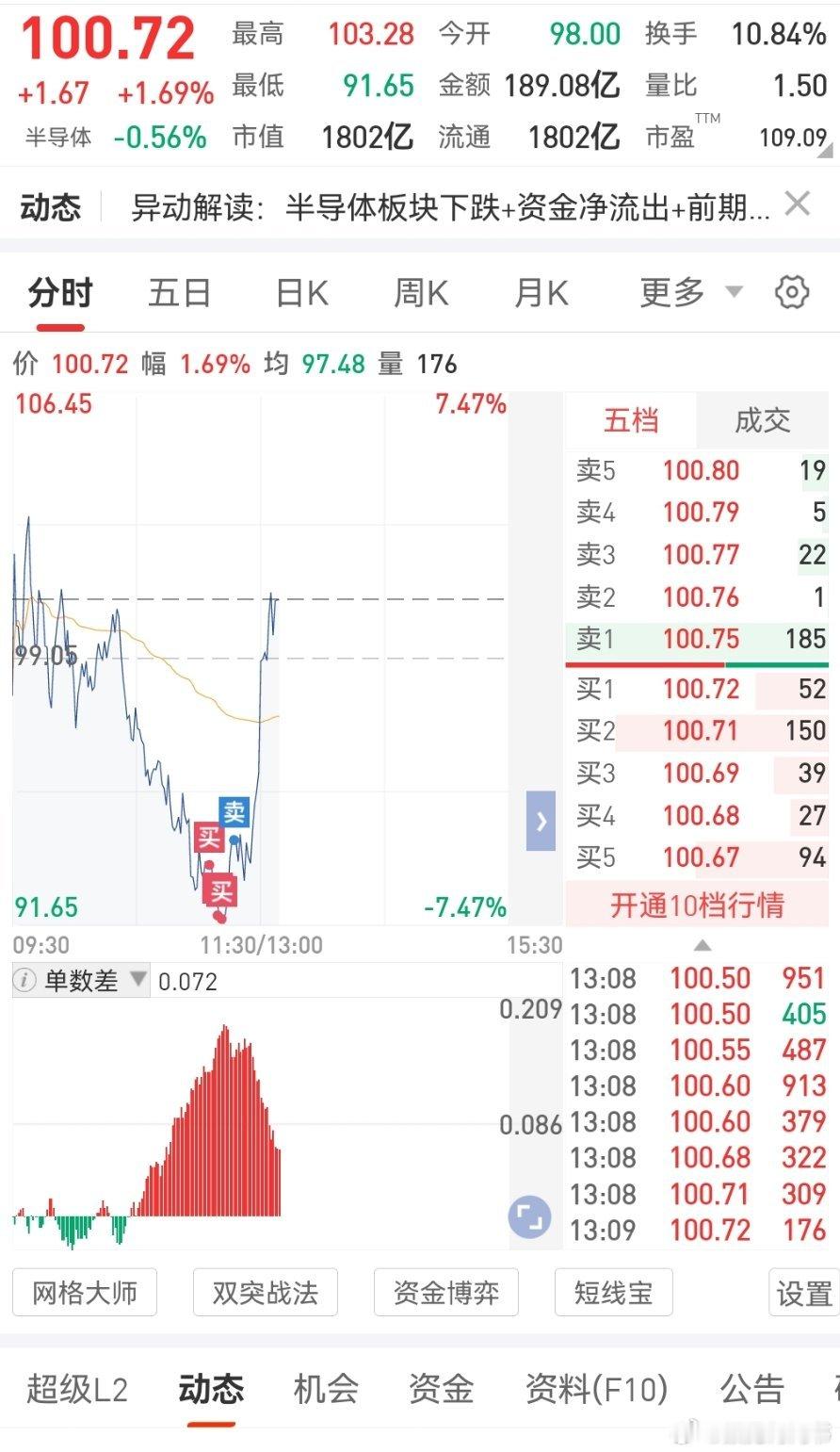Image resolution: width=840 pixels, height=1452 pixels.
Task: Collapse side panel with the arrow button
Action: tap(541, 822)
